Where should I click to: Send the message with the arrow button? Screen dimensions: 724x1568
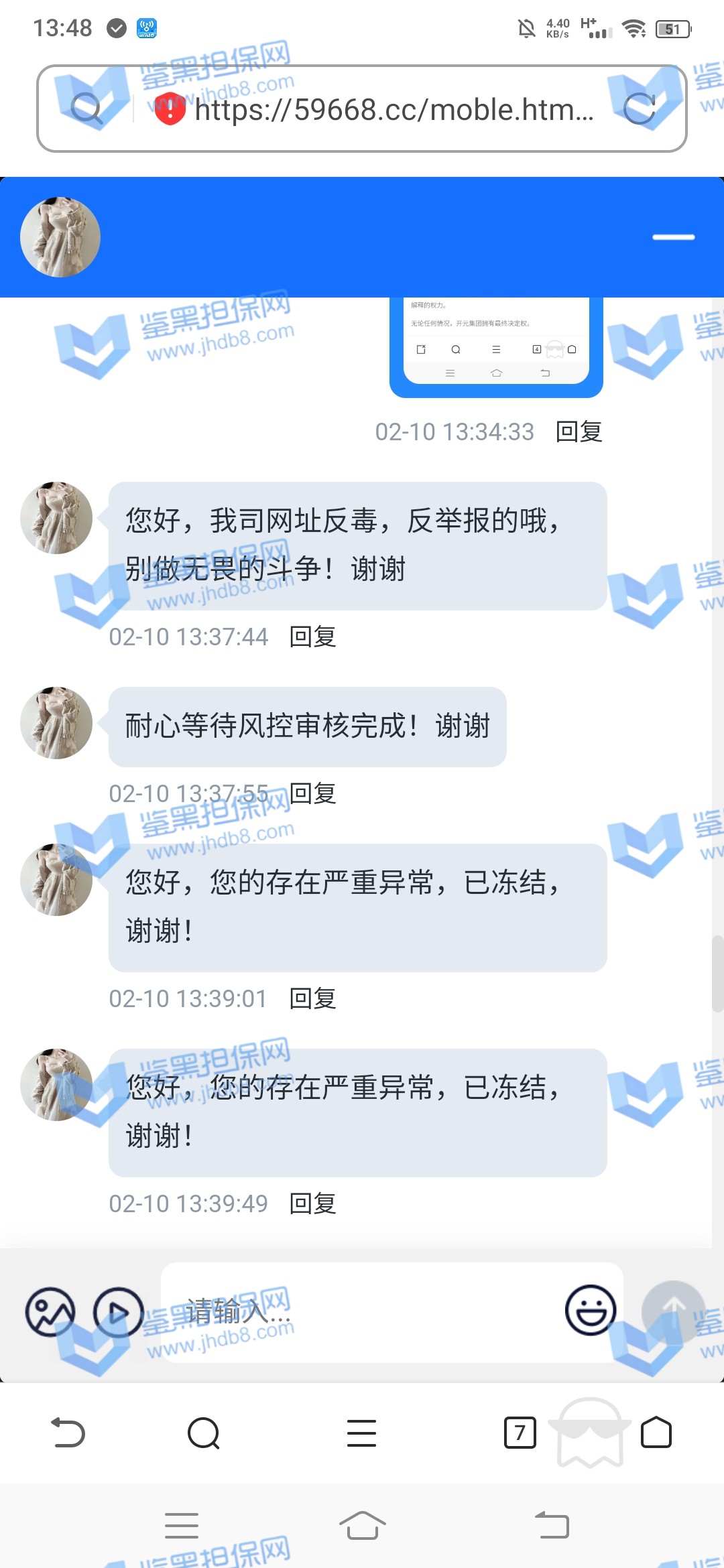click(673, 1311)
